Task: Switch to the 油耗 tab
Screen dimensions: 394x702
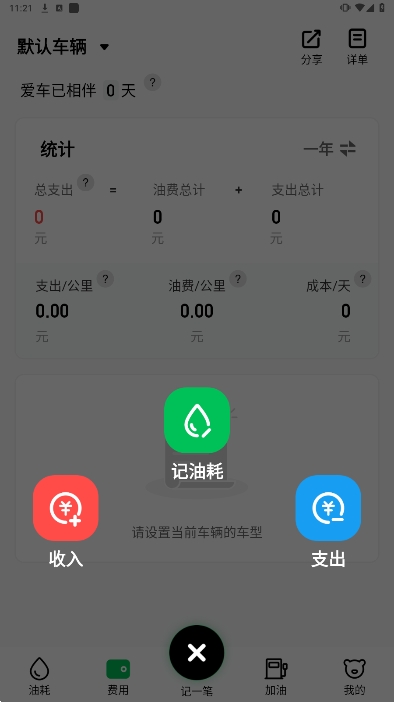Action: pyautogui.click(x=39, y=676)
